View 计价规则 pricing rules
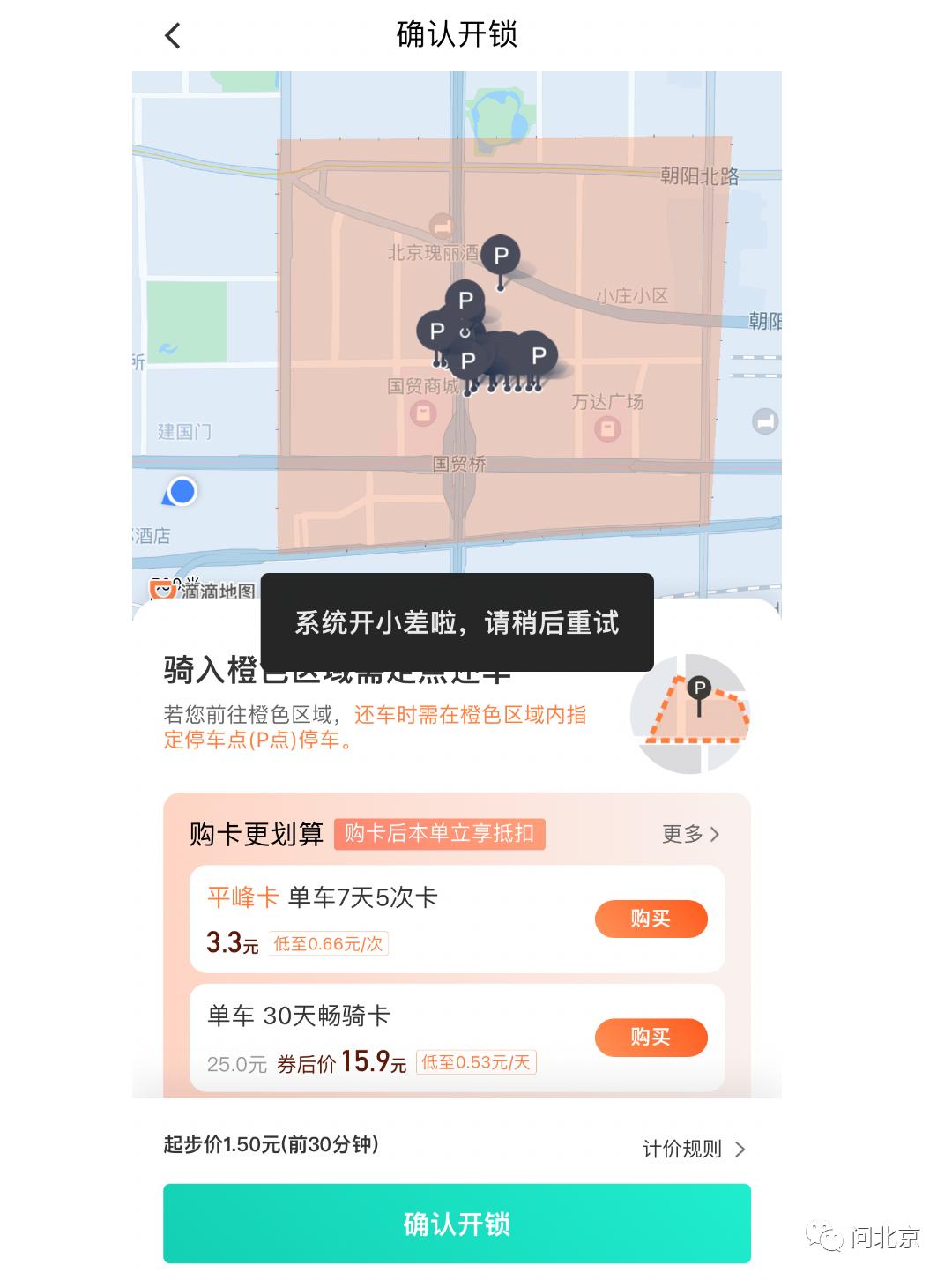The height and width of the screenshot is (1280, 952). click(x=694, y=1149)
